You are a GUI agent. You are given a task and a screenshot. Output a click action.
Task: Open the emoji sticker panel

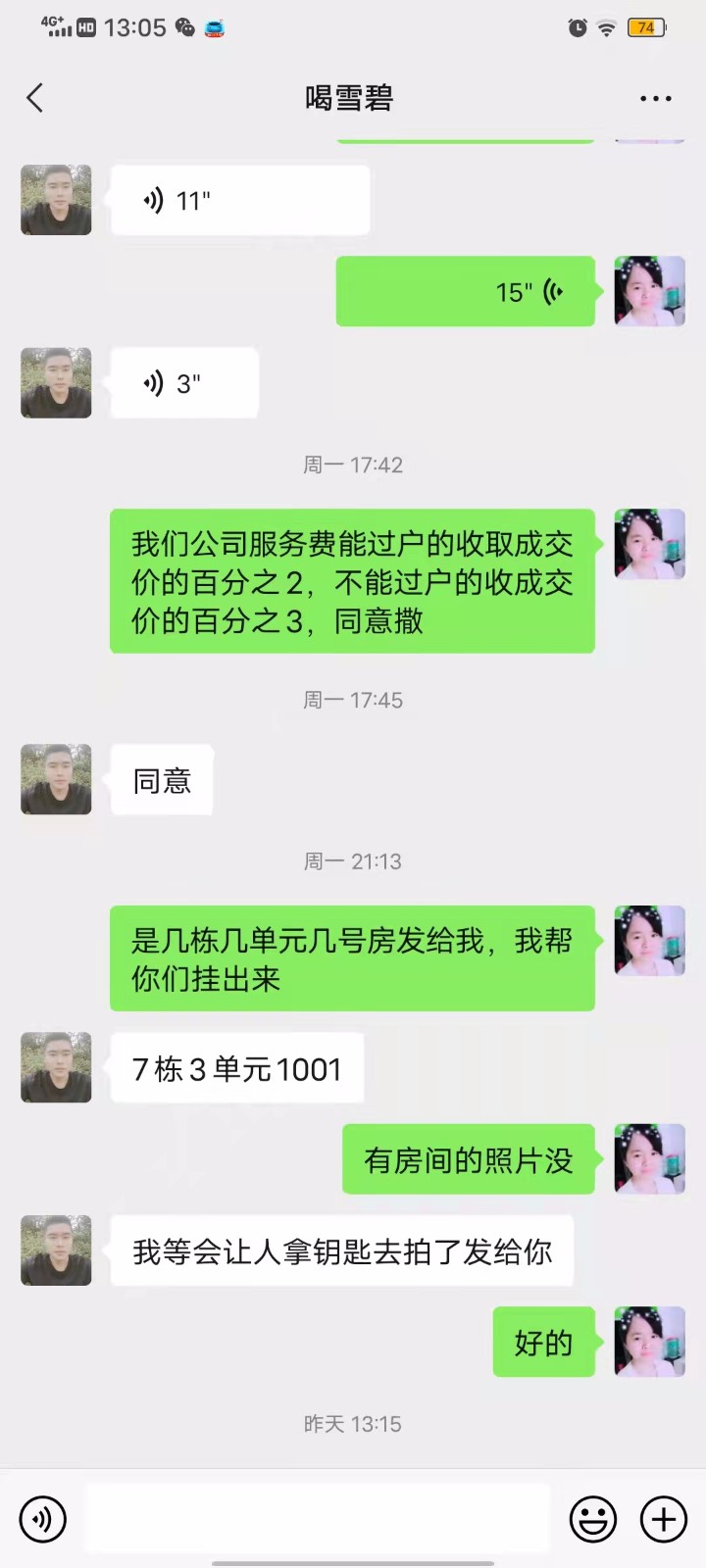[x=593, y=1519]
